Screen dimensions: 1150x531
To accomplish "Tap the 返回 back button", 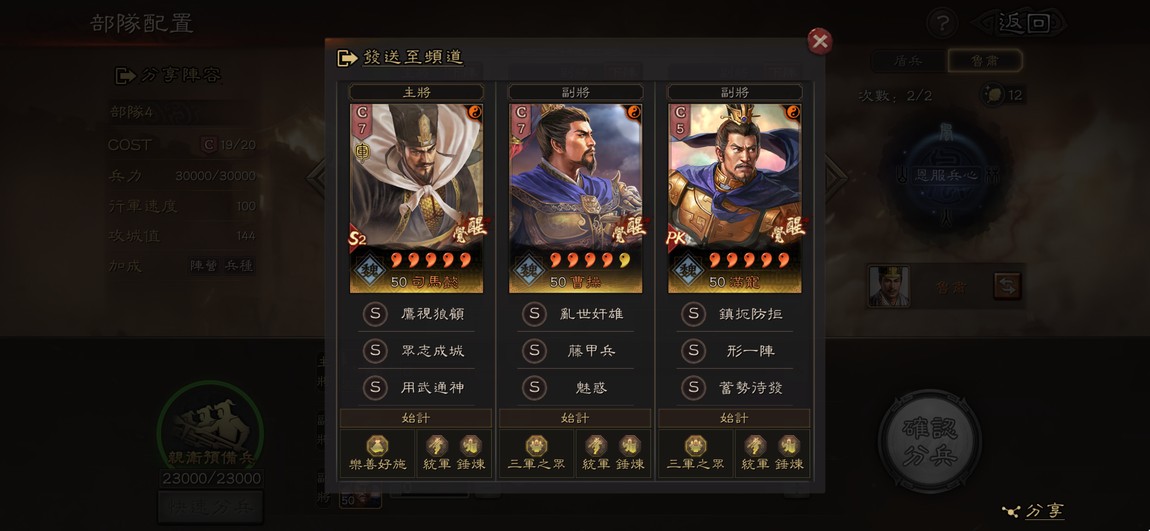I will tap(1023, 22).
